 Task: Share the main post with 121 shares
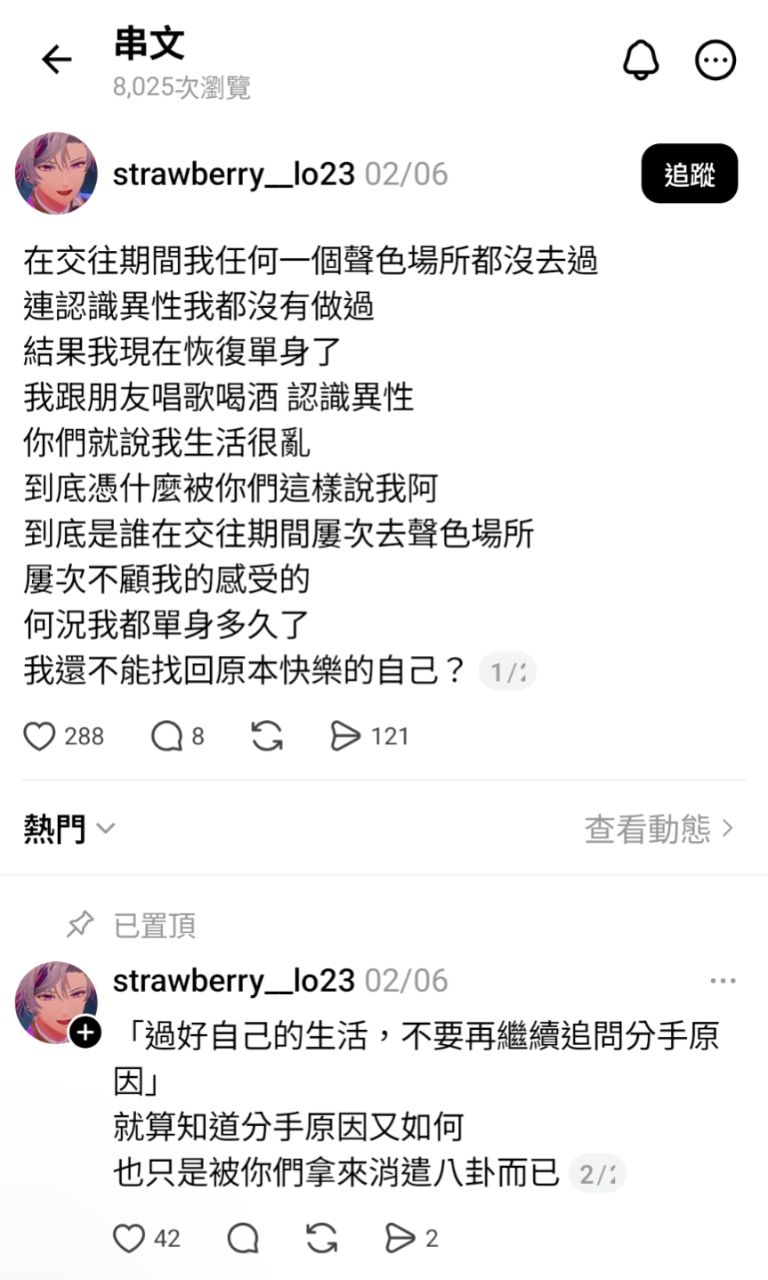pyautogui.click(x=345, y=737)
